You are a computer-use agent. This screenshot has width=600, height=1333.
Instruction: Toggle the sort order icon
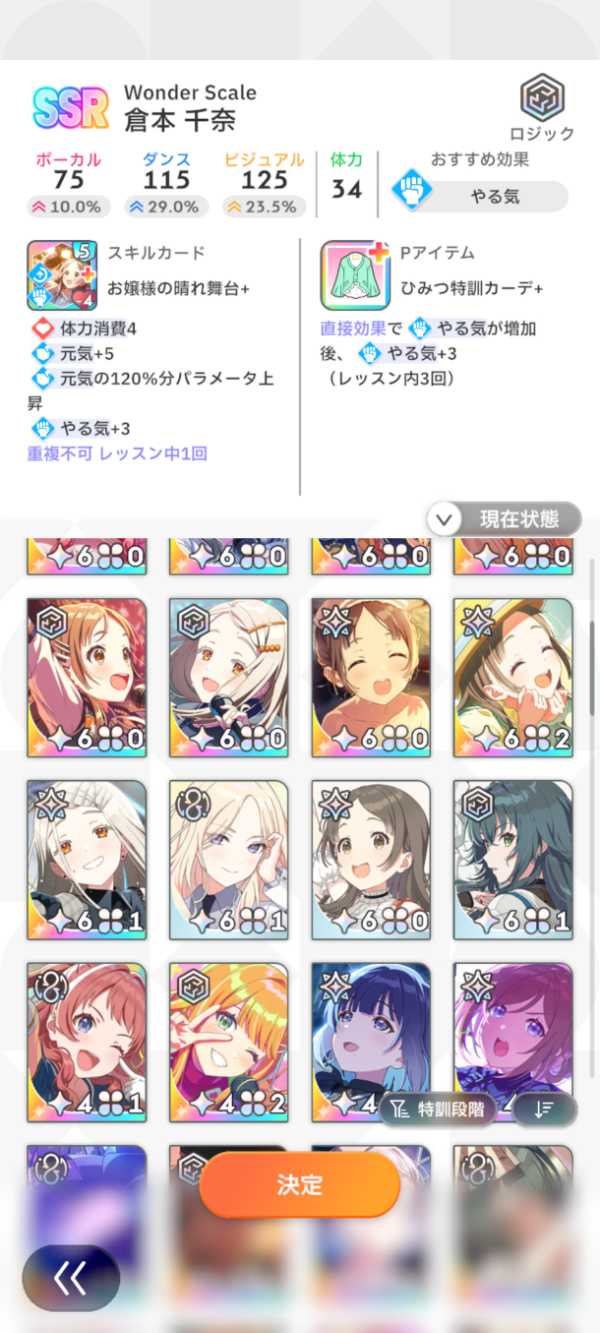coord(544,1109)
